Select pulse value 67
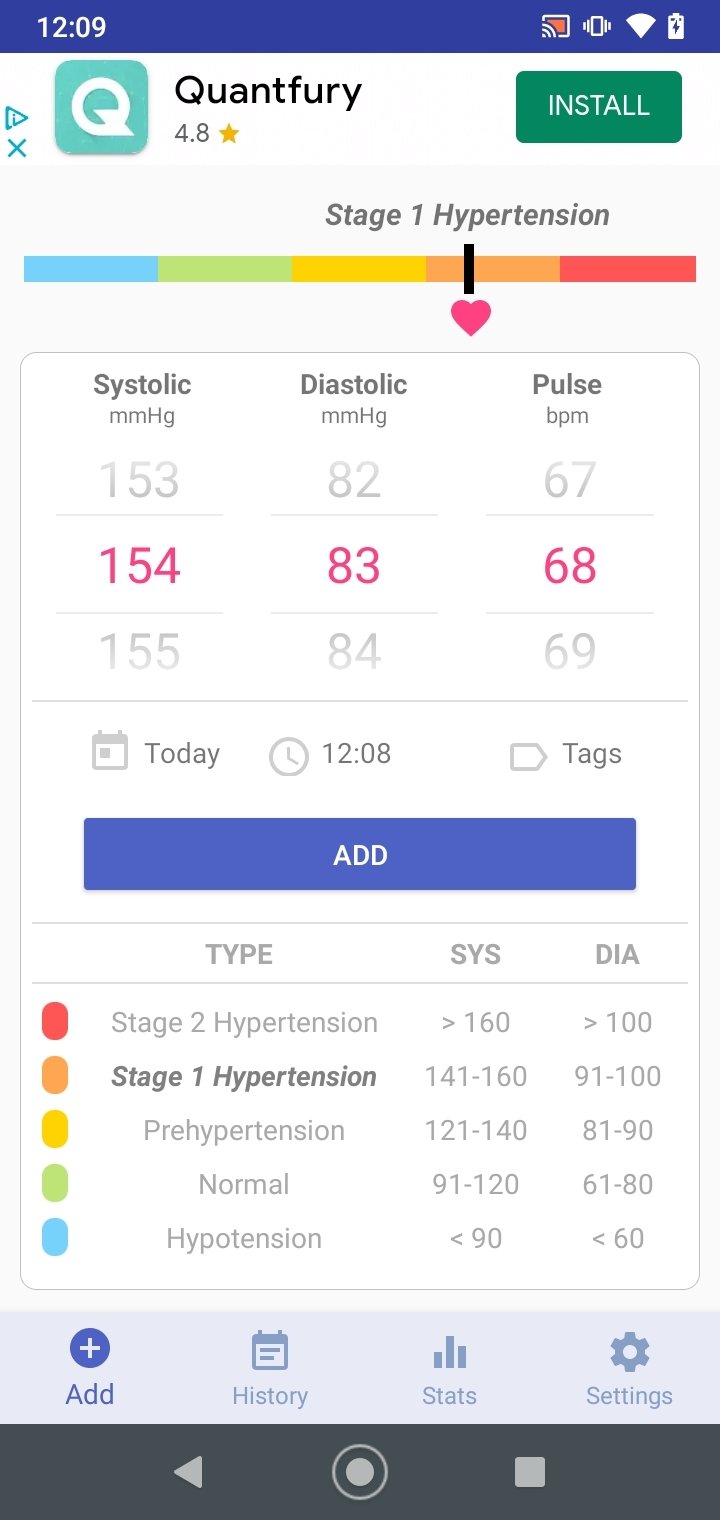Viewport: 720px width, 1520px height. (569, 480)
